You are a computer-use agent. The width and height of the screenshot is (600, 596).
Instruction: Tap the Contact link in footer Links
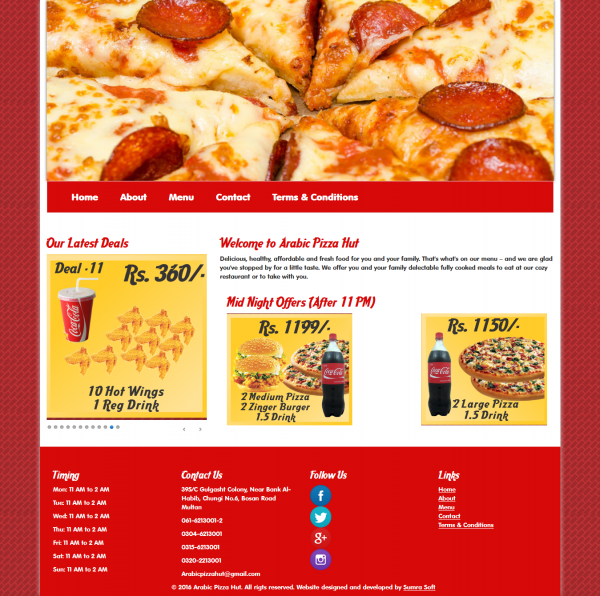(449, 516)
